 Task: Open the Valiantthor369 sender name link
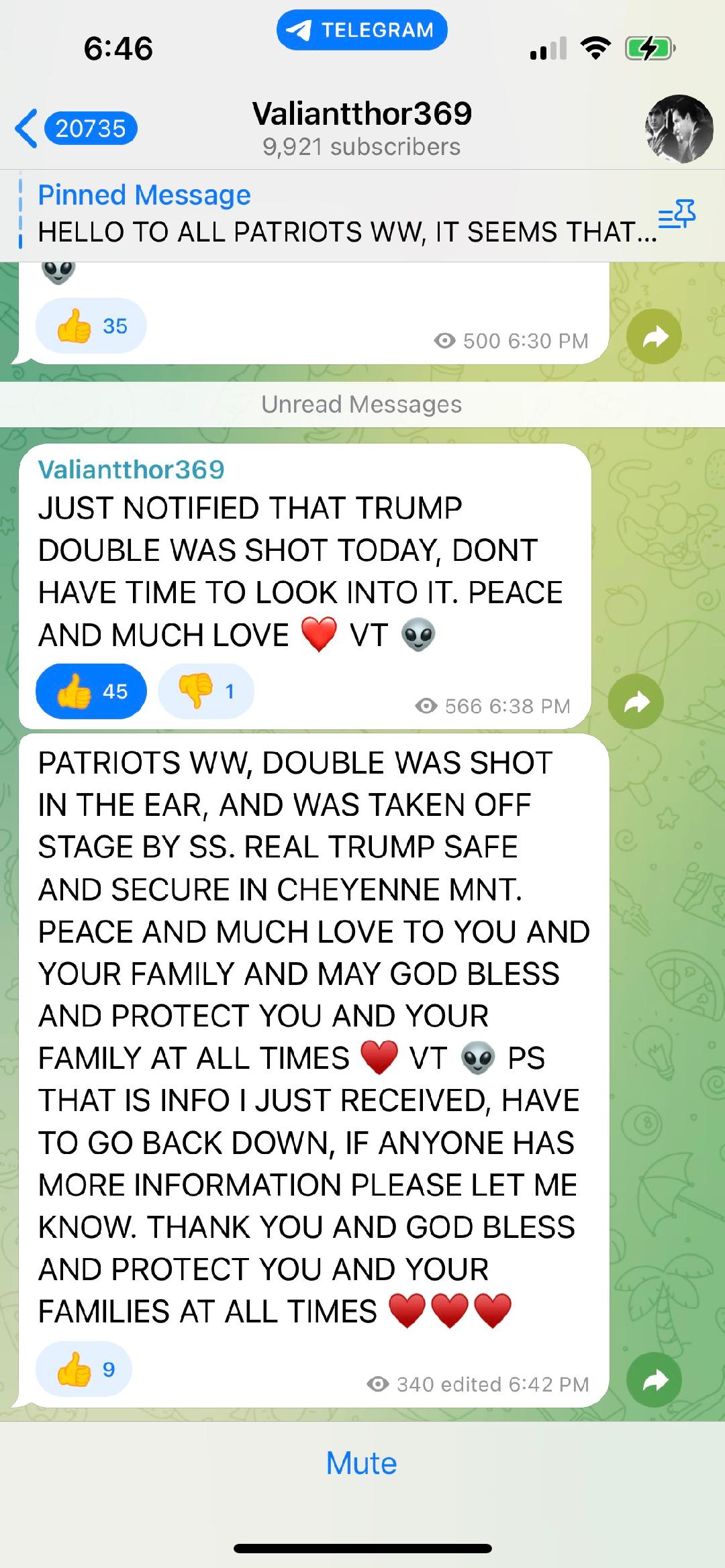131,470
